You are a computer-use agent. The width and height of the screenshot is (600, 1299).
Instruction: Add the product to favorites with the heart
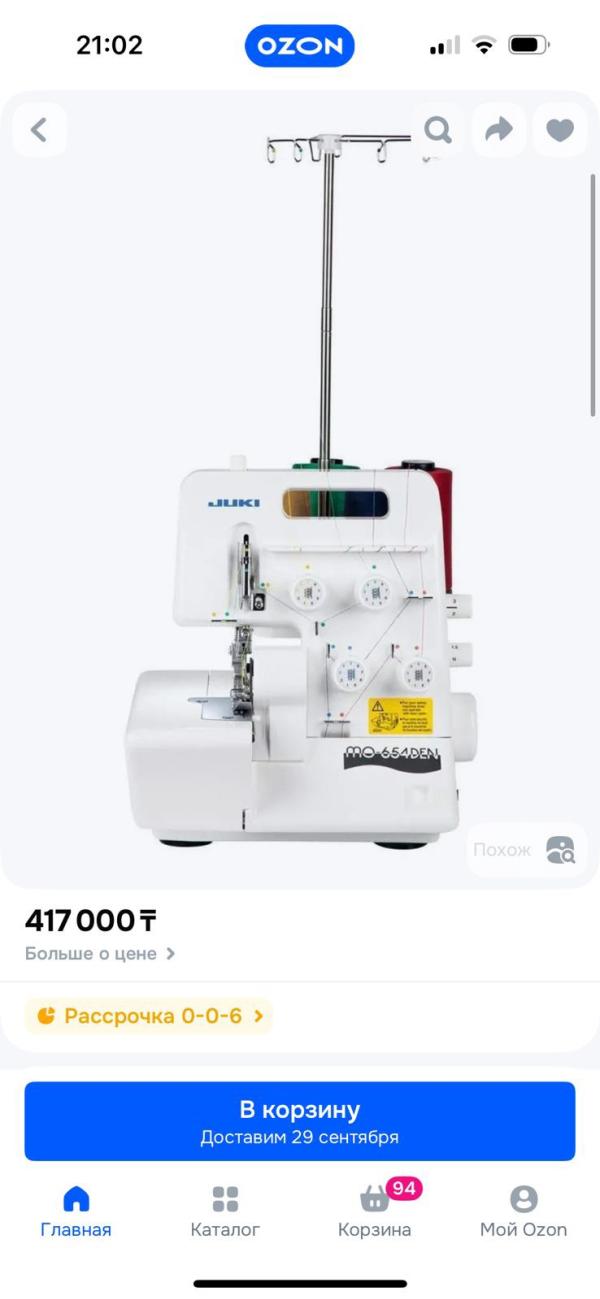(560, 130)
